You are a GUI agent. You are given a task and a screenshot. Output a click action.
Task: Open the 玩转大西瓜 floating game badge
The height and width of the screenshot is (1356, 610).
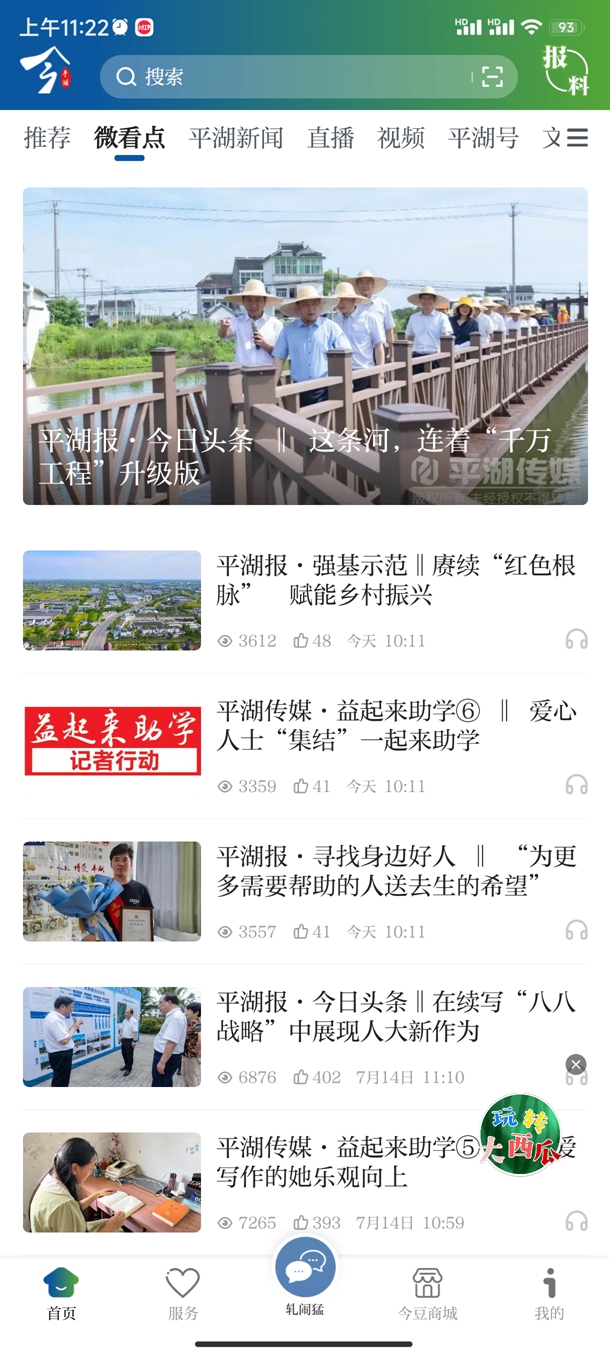pos(520,1135)
